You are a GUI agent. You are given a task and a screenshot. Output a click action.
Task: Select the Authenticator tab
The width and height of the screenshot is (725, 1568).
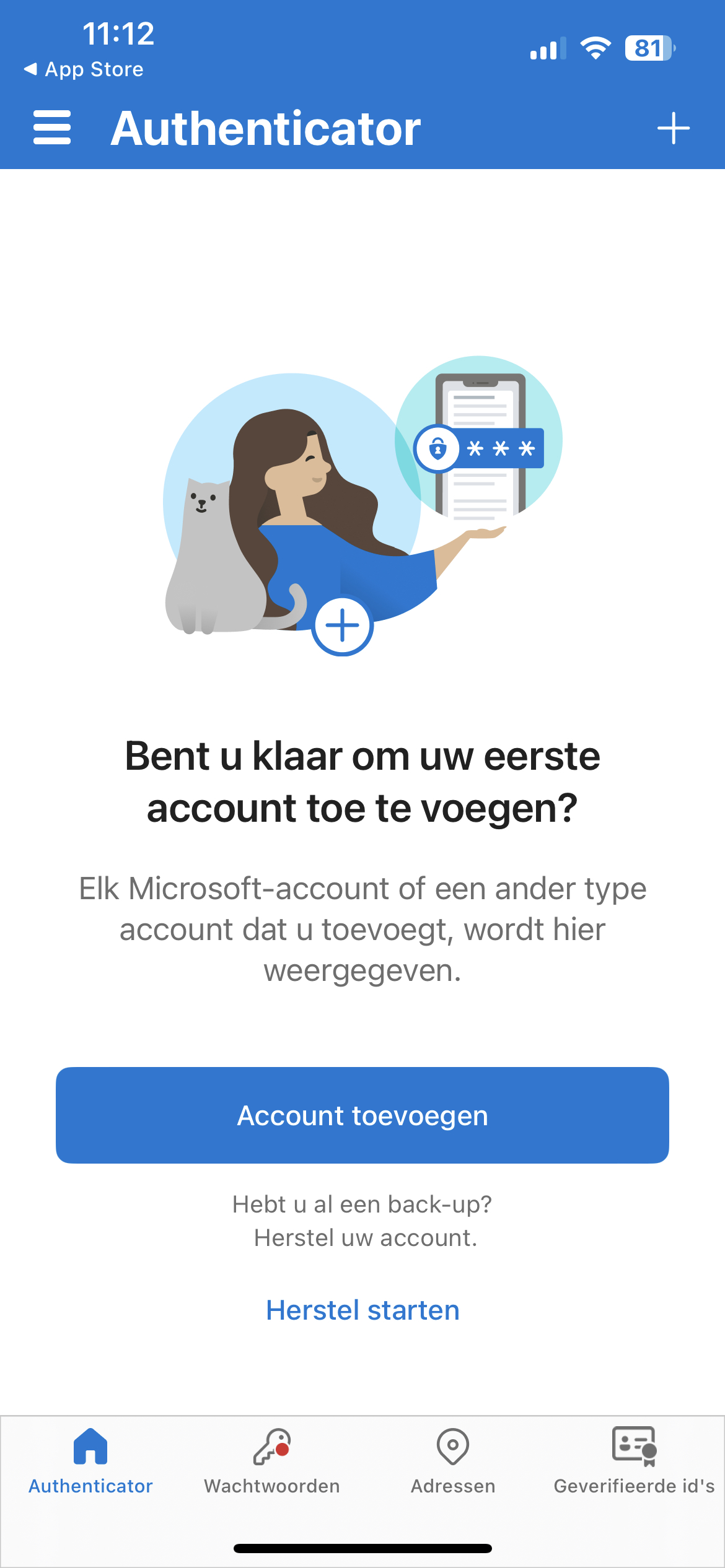tap(90, 1461)
